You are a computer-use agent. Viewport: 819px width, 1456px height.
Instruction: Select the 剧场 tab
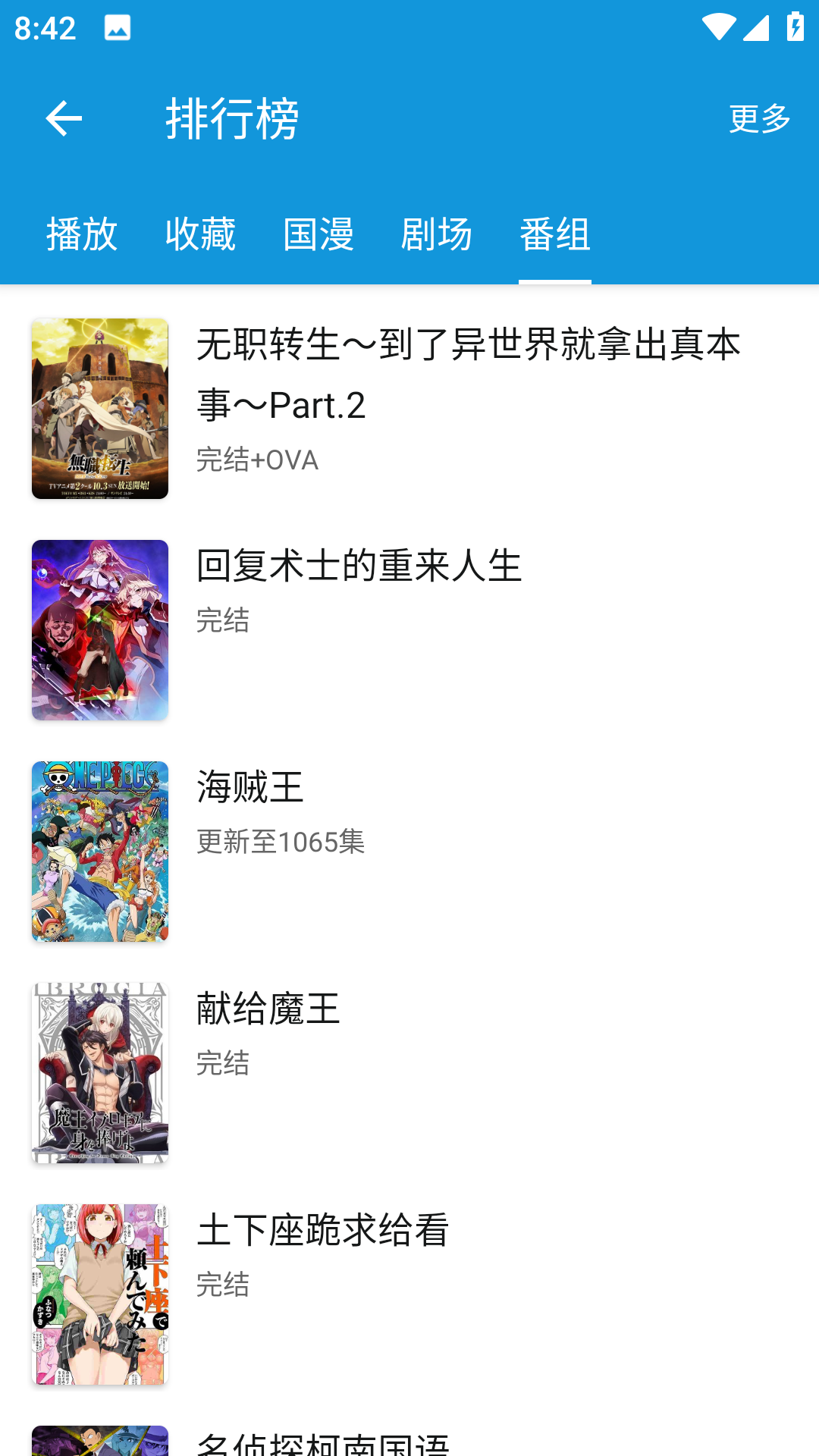coord(437,234)
